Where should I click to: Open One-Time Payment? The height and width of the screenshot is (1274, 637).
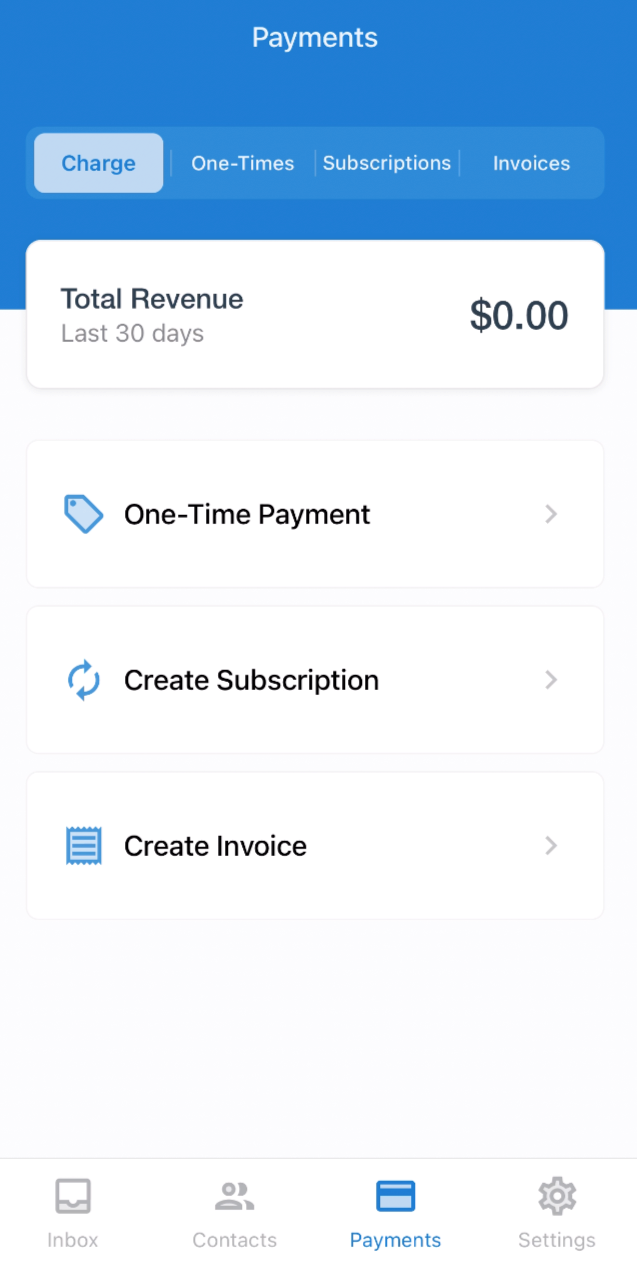pyautogui.click(x=315, y=514)
